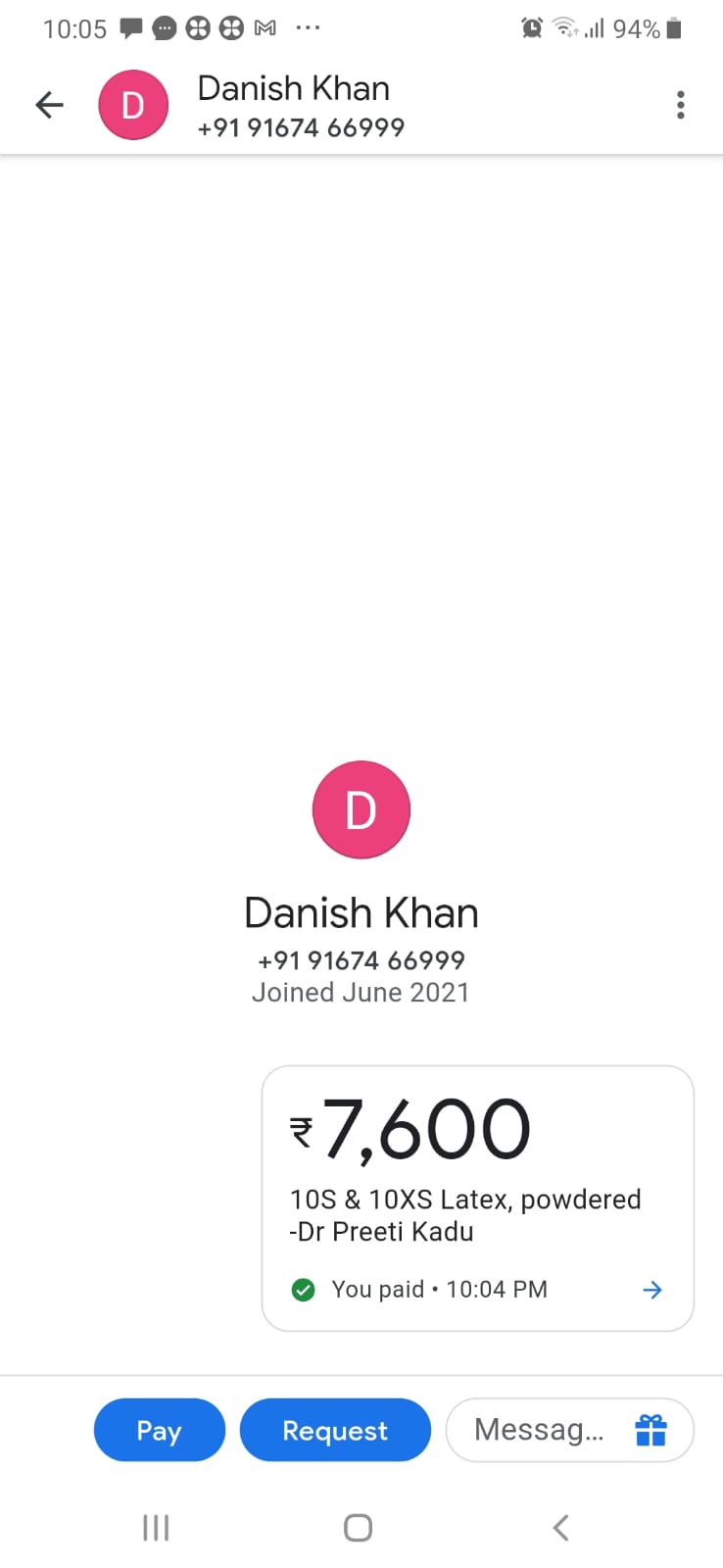The width and height of the screenshot is (723, 1568).
Task: Focus the Message input field
Action: pyautogui.click(x=539, y=1430)
